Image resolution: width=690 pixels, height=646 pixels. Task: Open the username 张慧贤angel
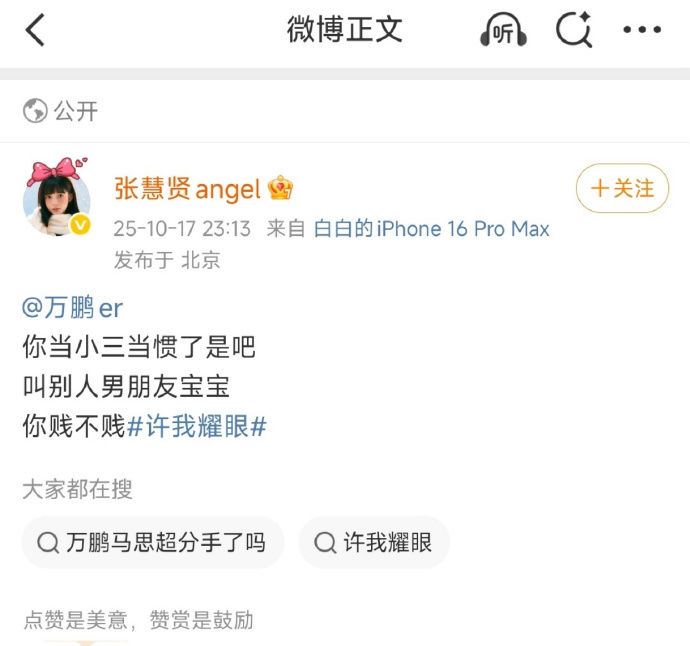click(x=187, y=188)
